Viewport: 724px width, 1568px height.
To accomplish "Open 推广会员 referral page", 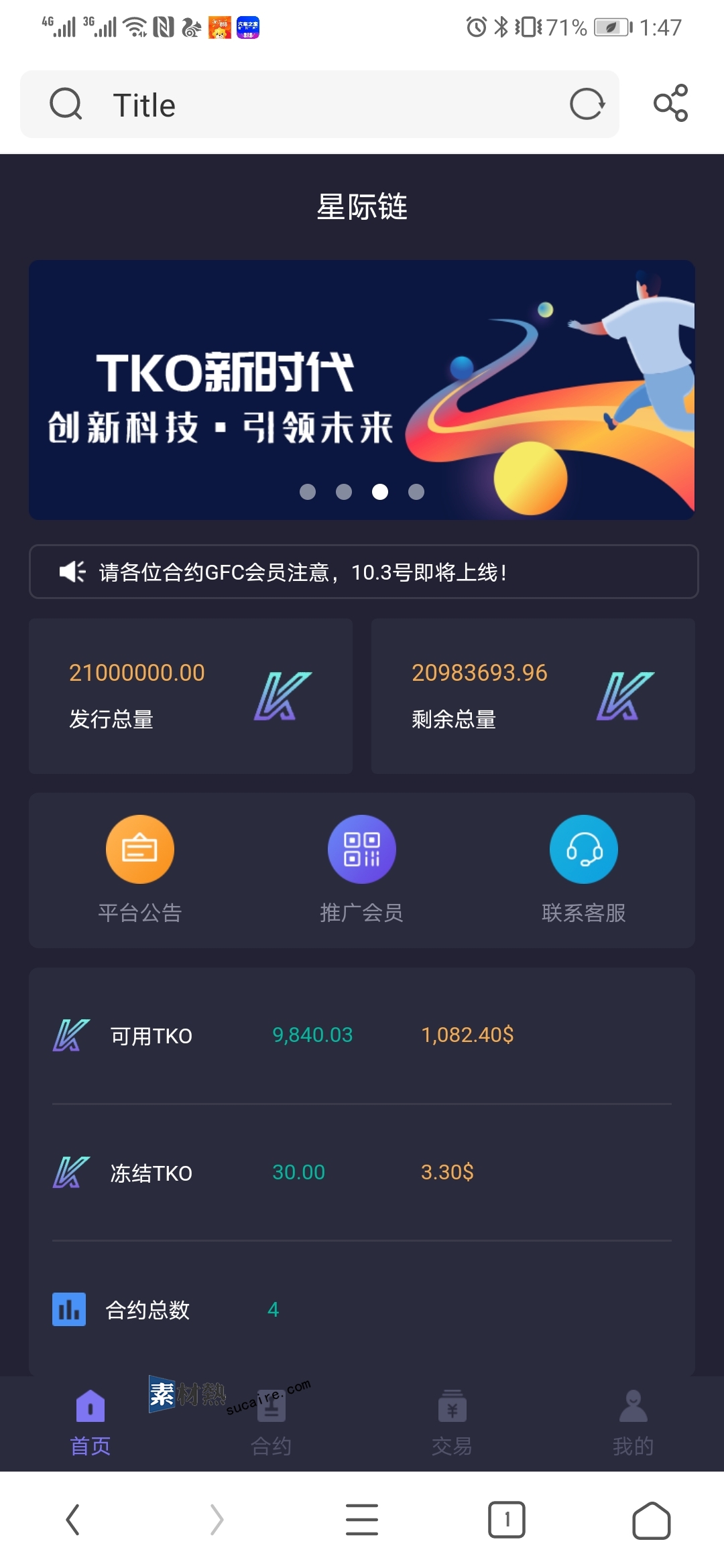I will pos(361,868).
